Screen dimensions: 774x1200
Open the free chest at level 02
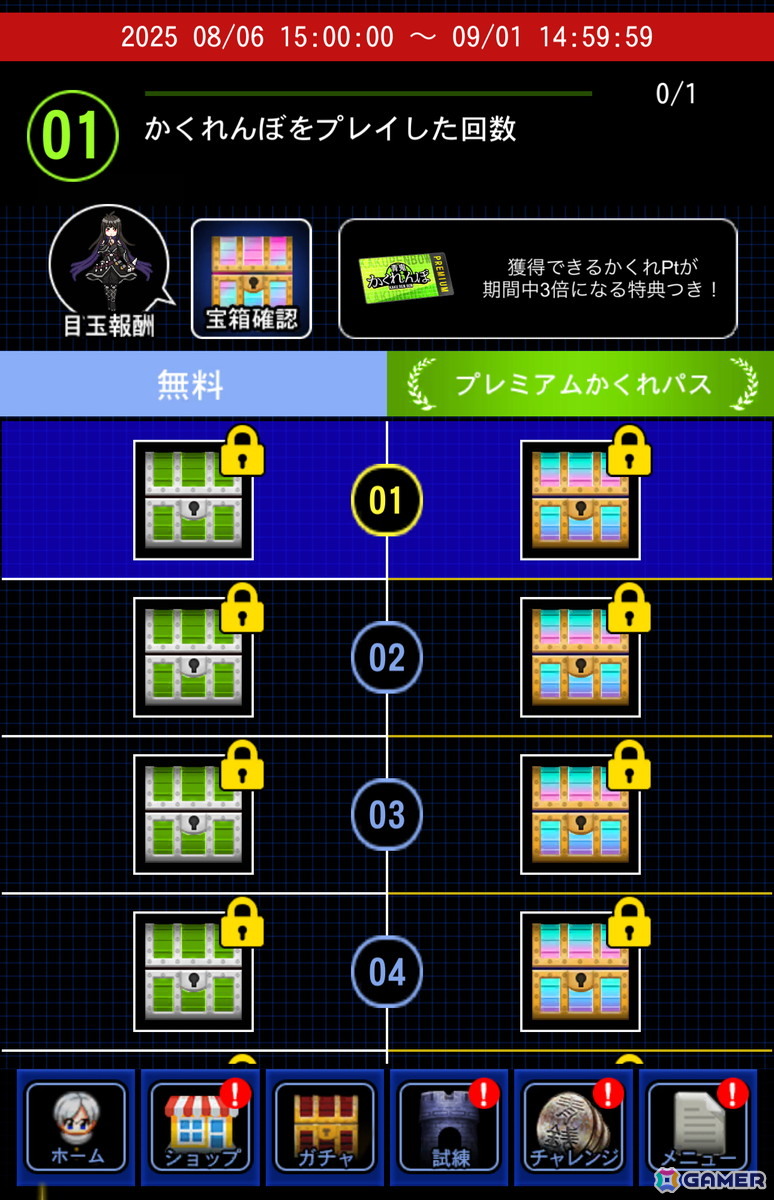[x=193, y=657]
